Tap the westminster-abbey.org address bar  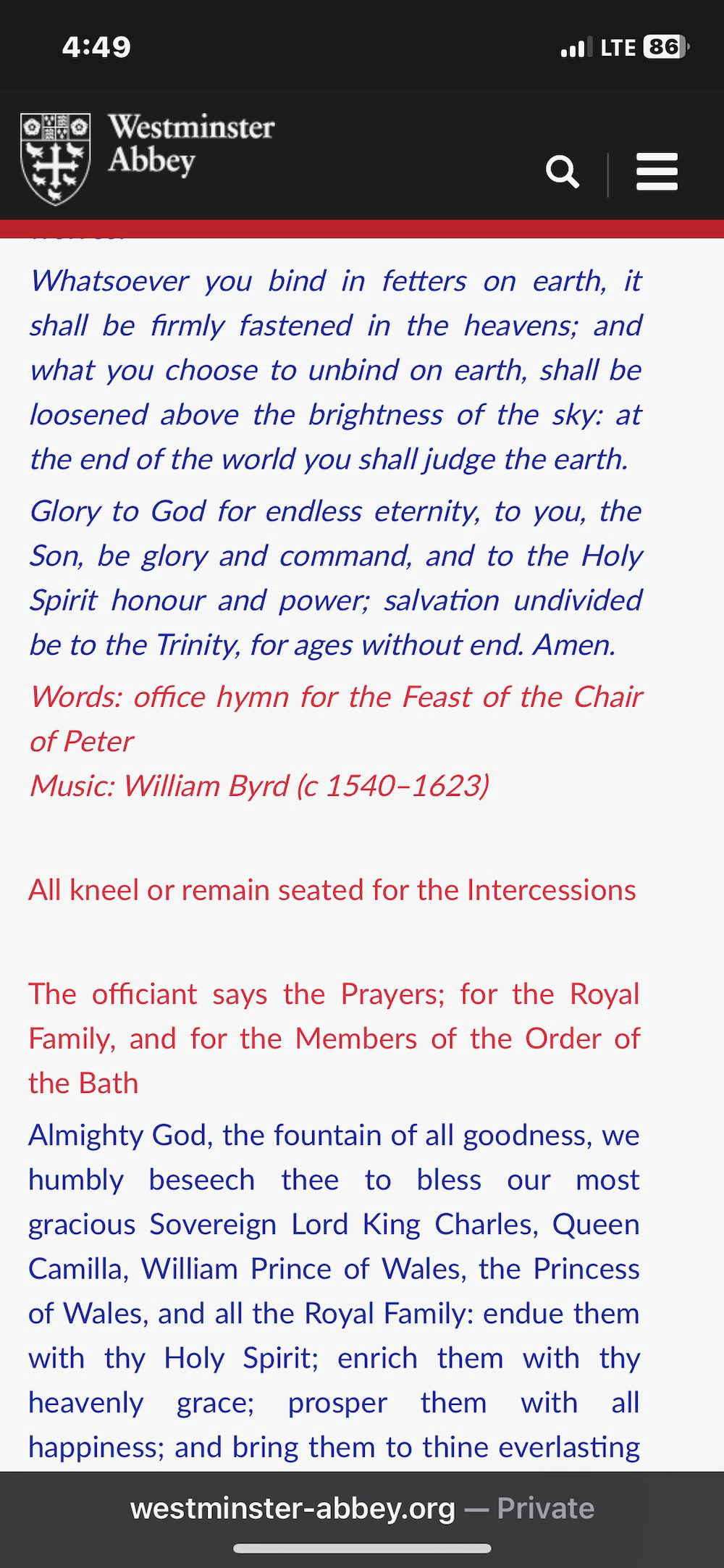click(362, 1509)
